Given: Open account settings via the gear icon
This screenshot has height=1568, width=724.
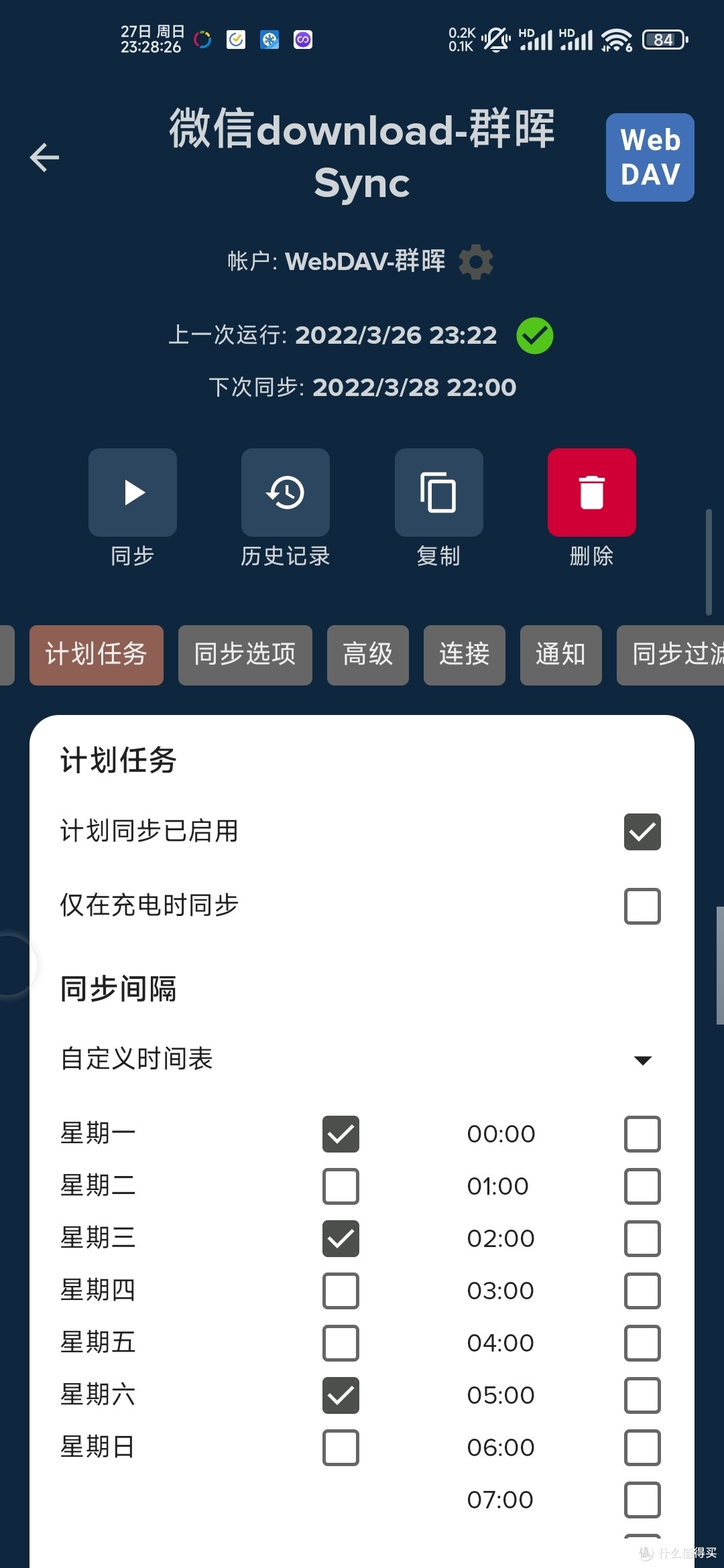Looking at the screenshot, I should pos(476,263).
